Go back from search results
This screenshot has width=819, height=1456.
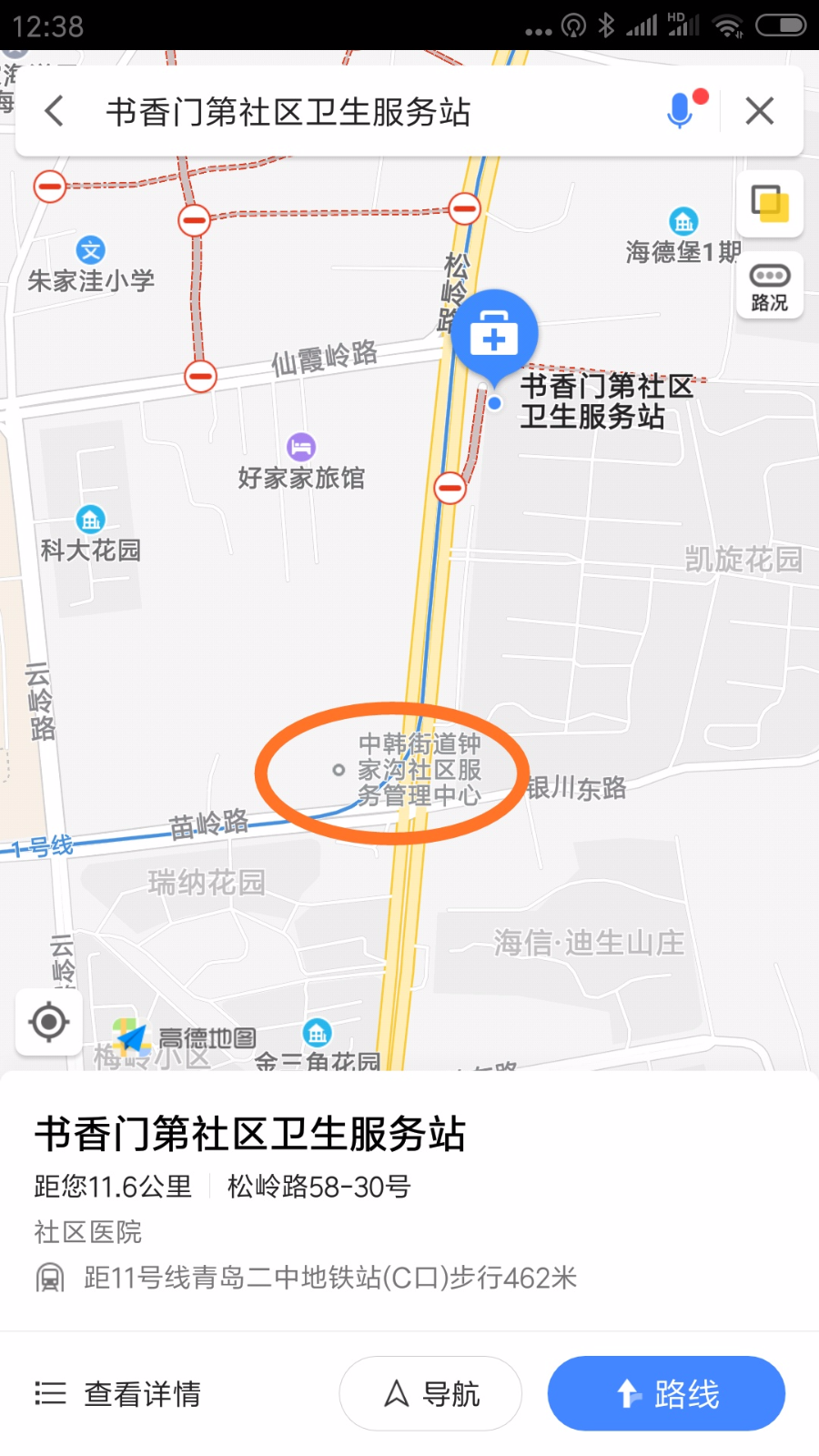pyautogui.click(x=55, y=112)
